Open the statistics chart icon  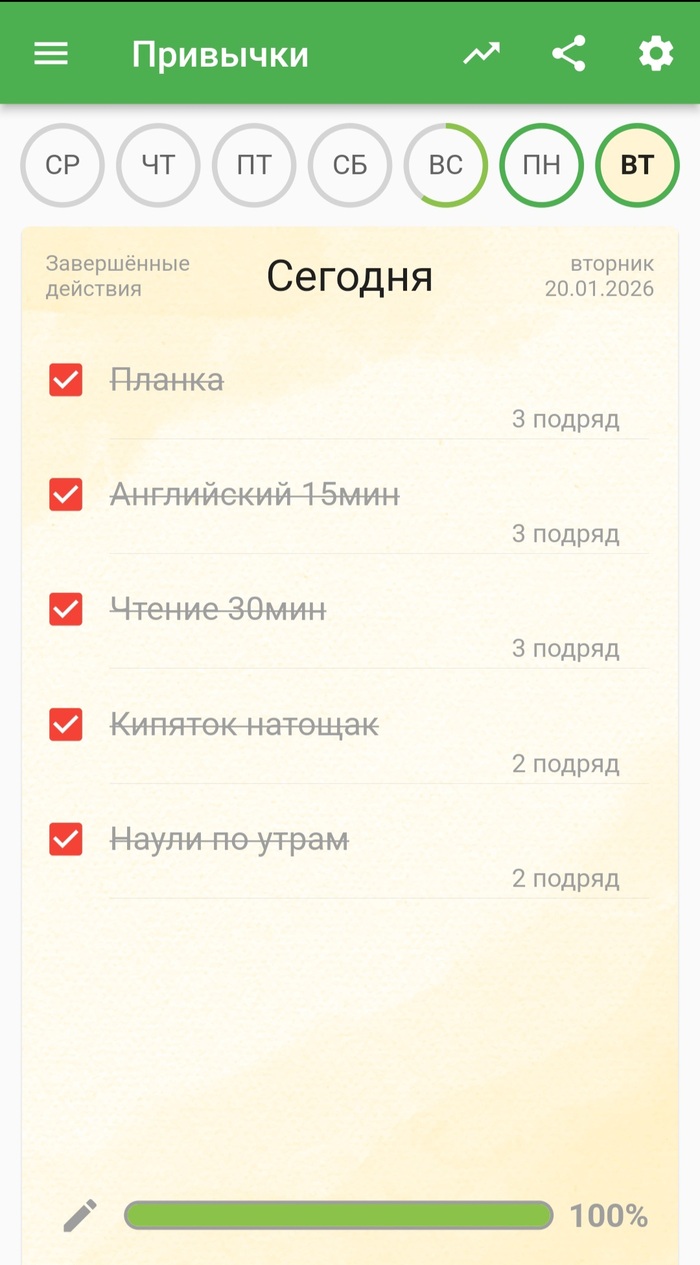pos(481,54)
